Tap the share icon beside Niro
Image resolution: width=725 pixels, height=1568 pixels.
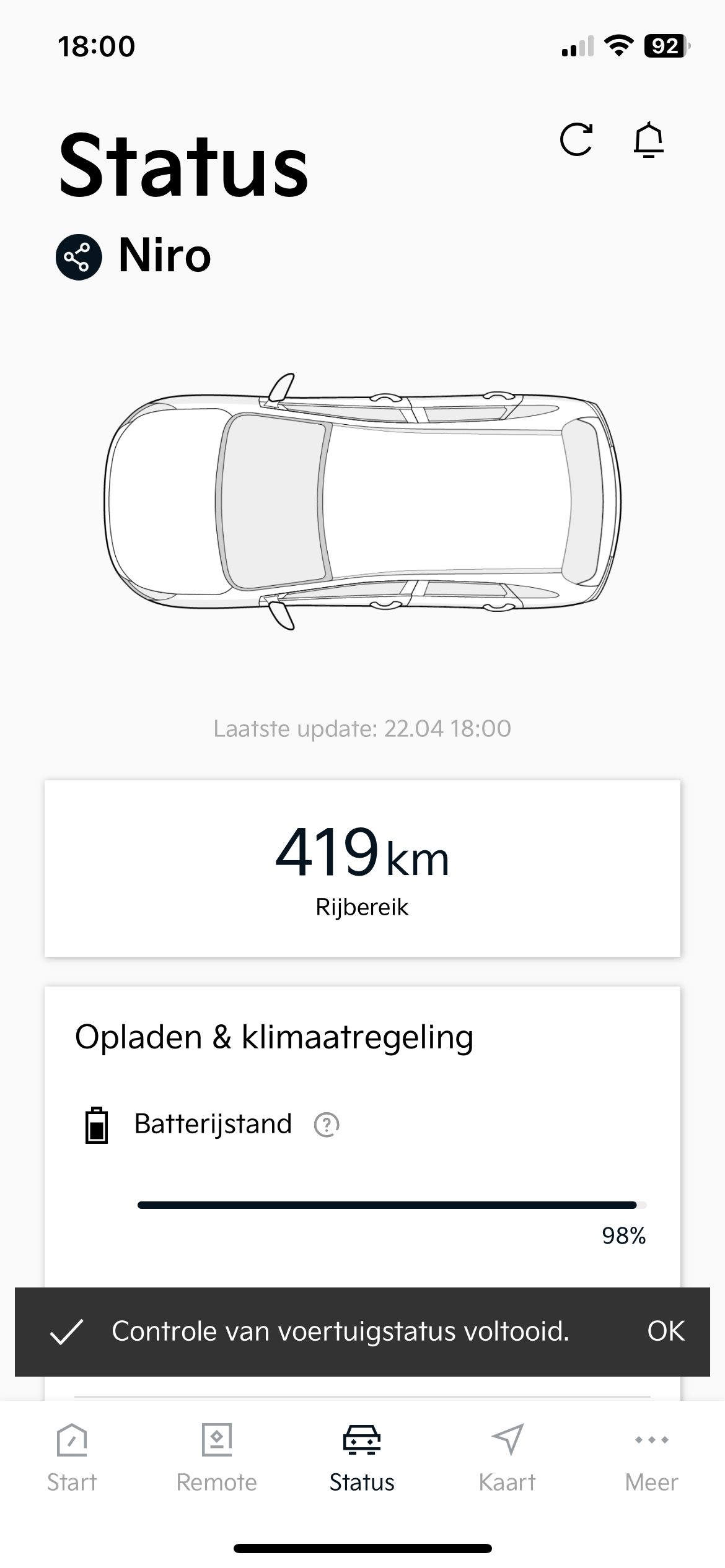click(x=79, y=258)
